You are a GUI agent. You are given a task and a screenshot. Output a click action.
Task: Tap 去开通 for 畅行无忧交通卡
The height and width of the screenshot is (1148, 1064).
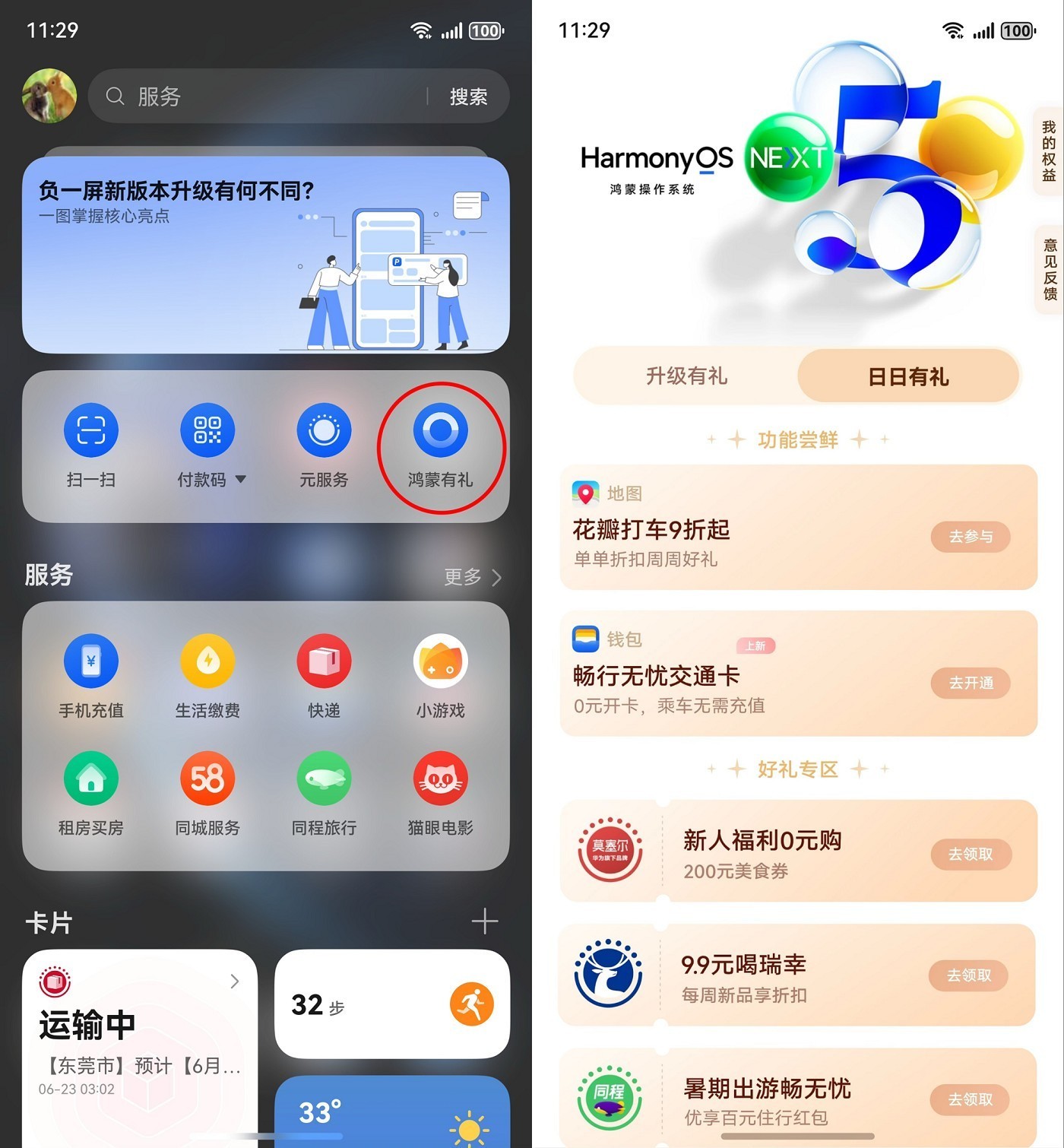[971, 683]
